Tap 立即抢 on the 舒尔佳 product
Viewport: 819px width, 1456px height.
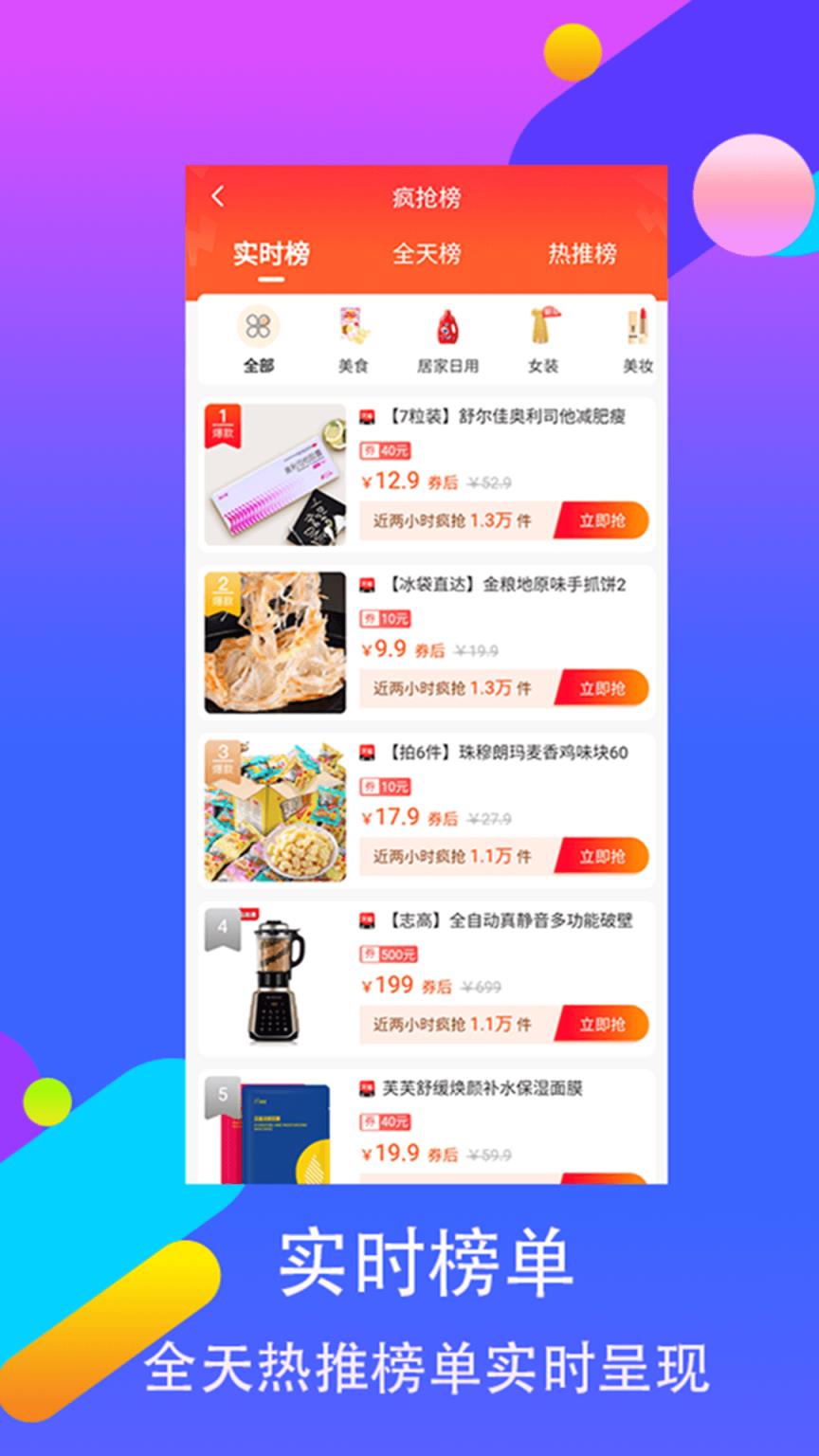604,520
